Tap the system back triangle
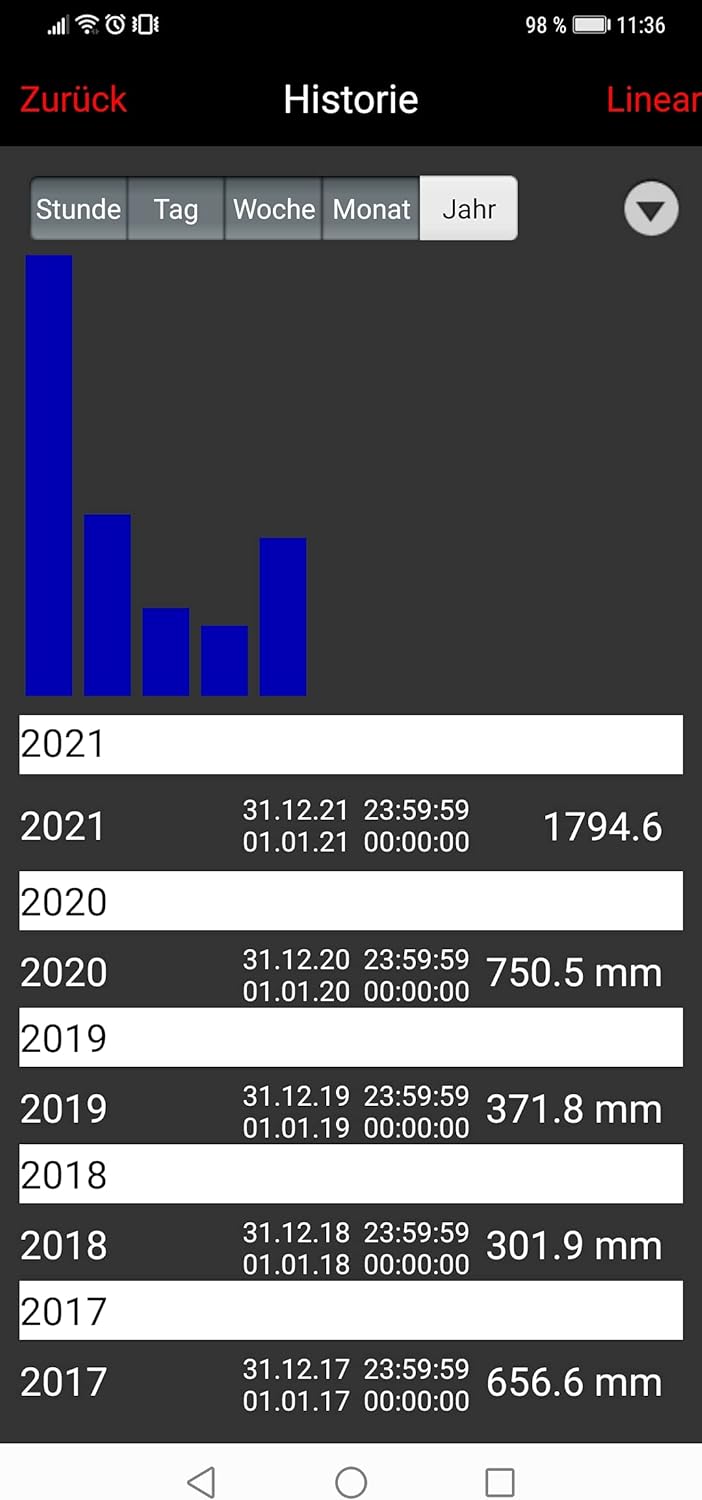Screen dimensions: 702x1500 tap(201, 1481)
